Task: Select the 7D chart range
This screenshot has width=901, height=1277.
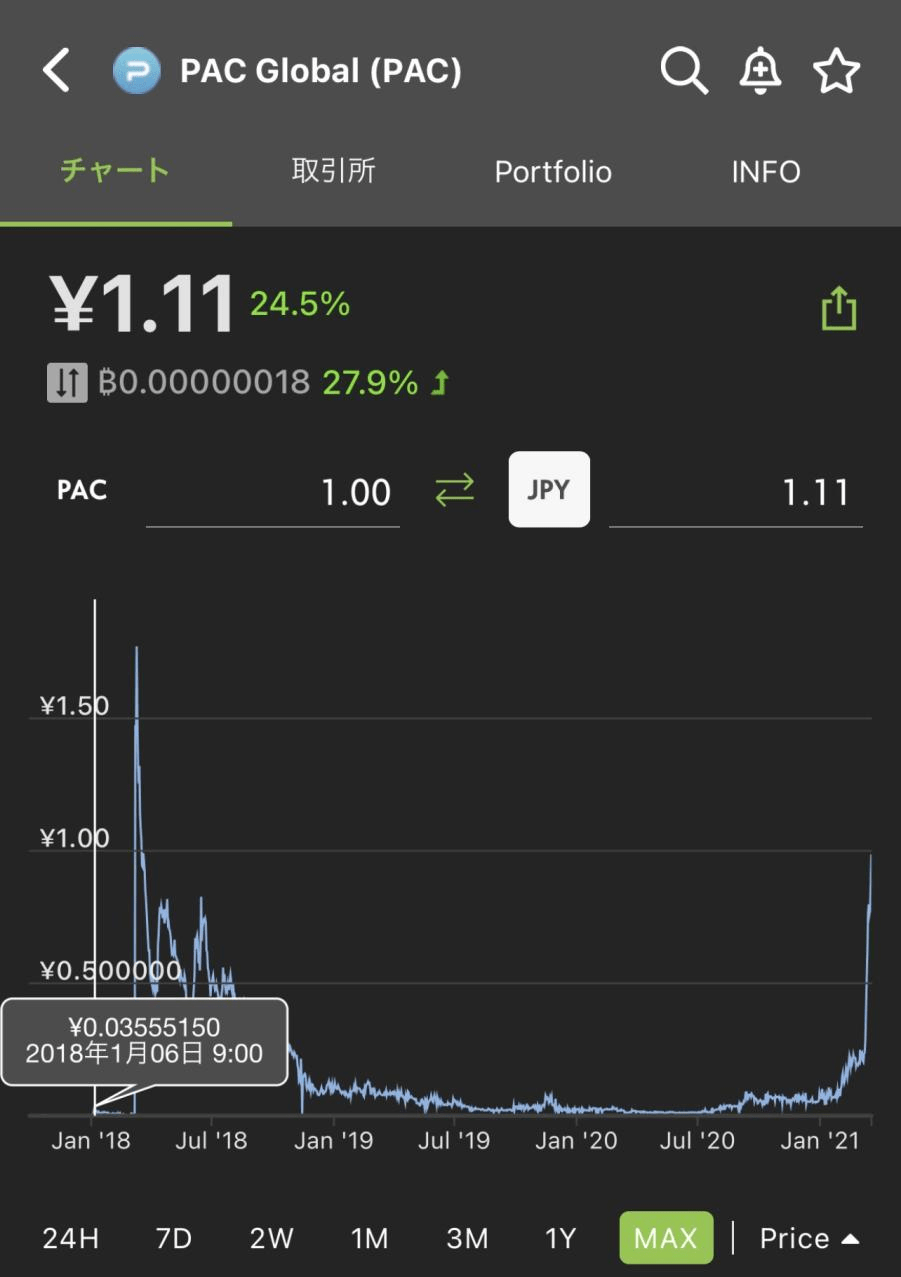Action: pos(173,1238)
